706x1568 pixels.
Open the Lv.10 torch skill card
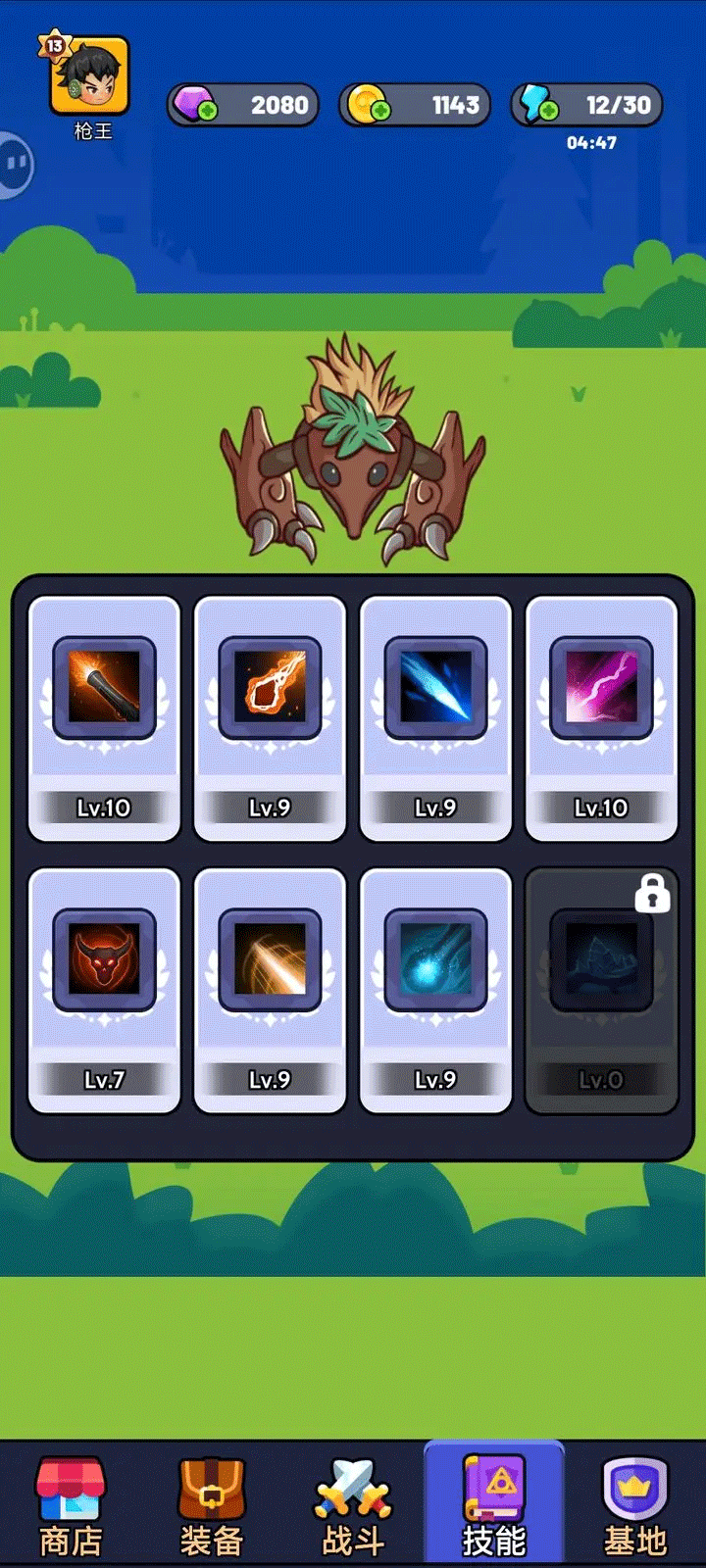click(104, 718)
